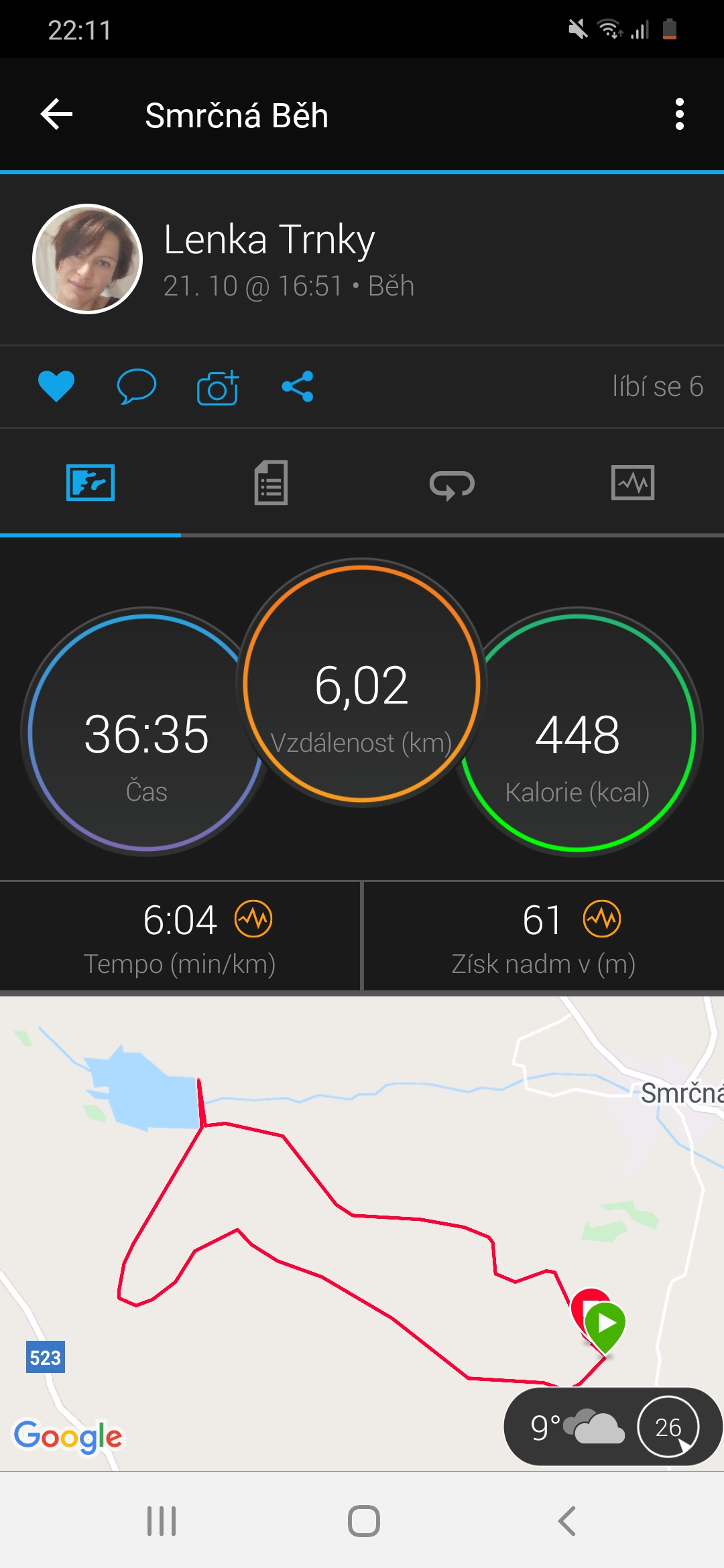This screenshot has height=1568, width=724.
Task: Open the elevation chart icon beside 61
Action: (x=602, y=919)
